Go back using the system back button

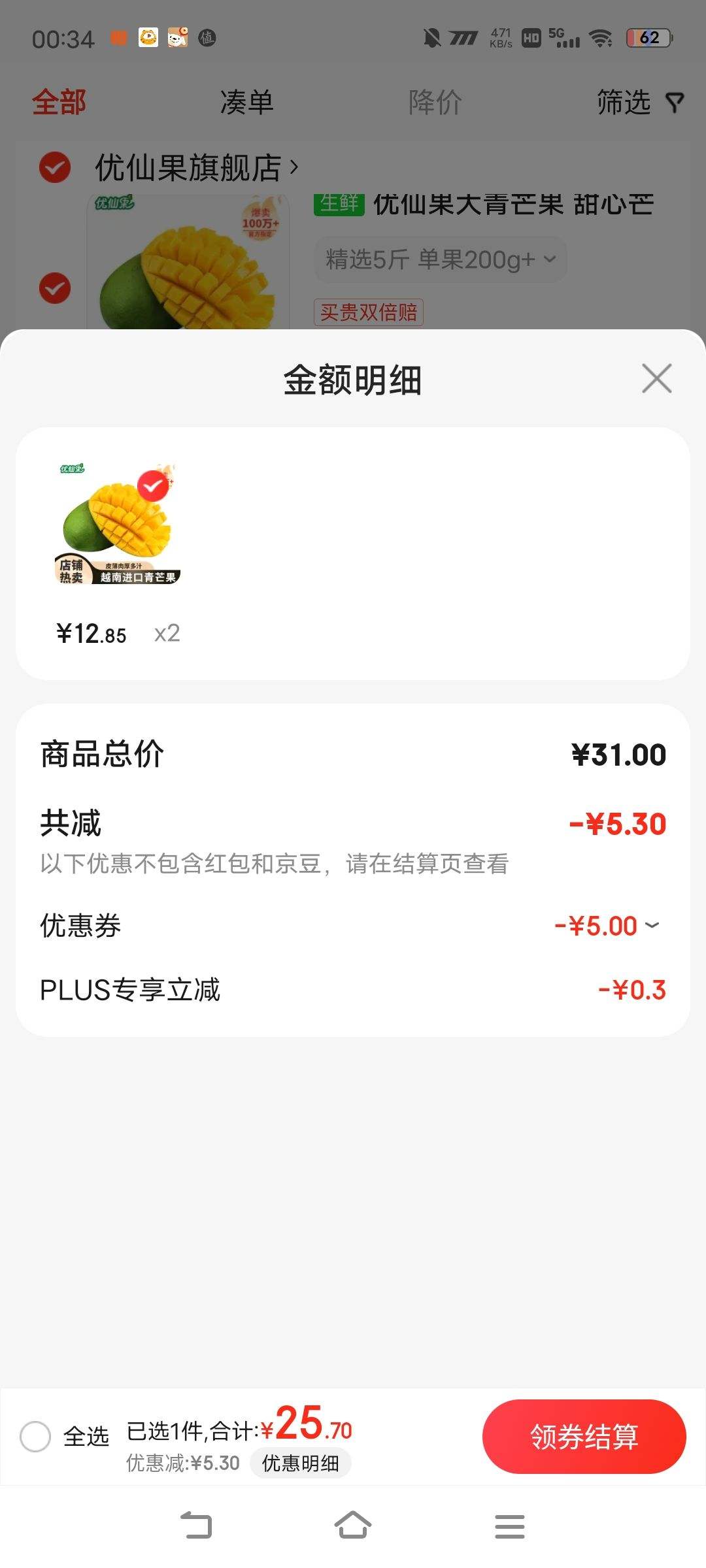pos(195,1525)
